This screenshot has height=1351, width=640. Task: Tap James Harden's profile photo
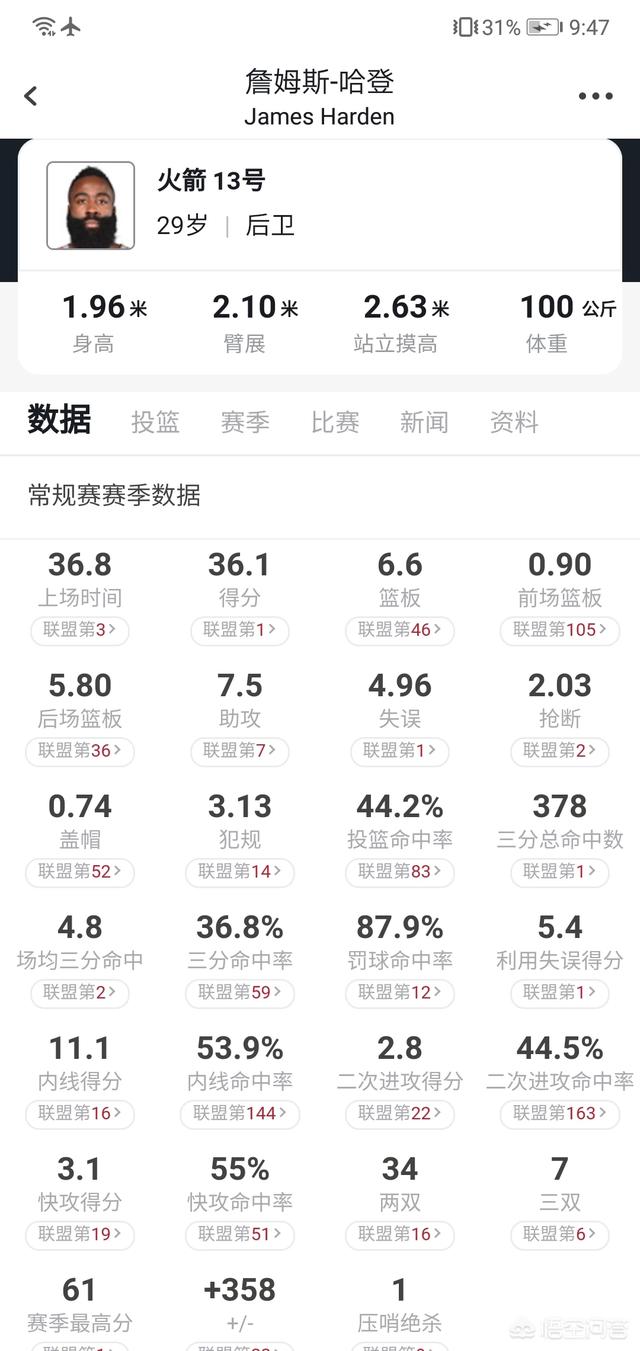(x=90, y=205)
